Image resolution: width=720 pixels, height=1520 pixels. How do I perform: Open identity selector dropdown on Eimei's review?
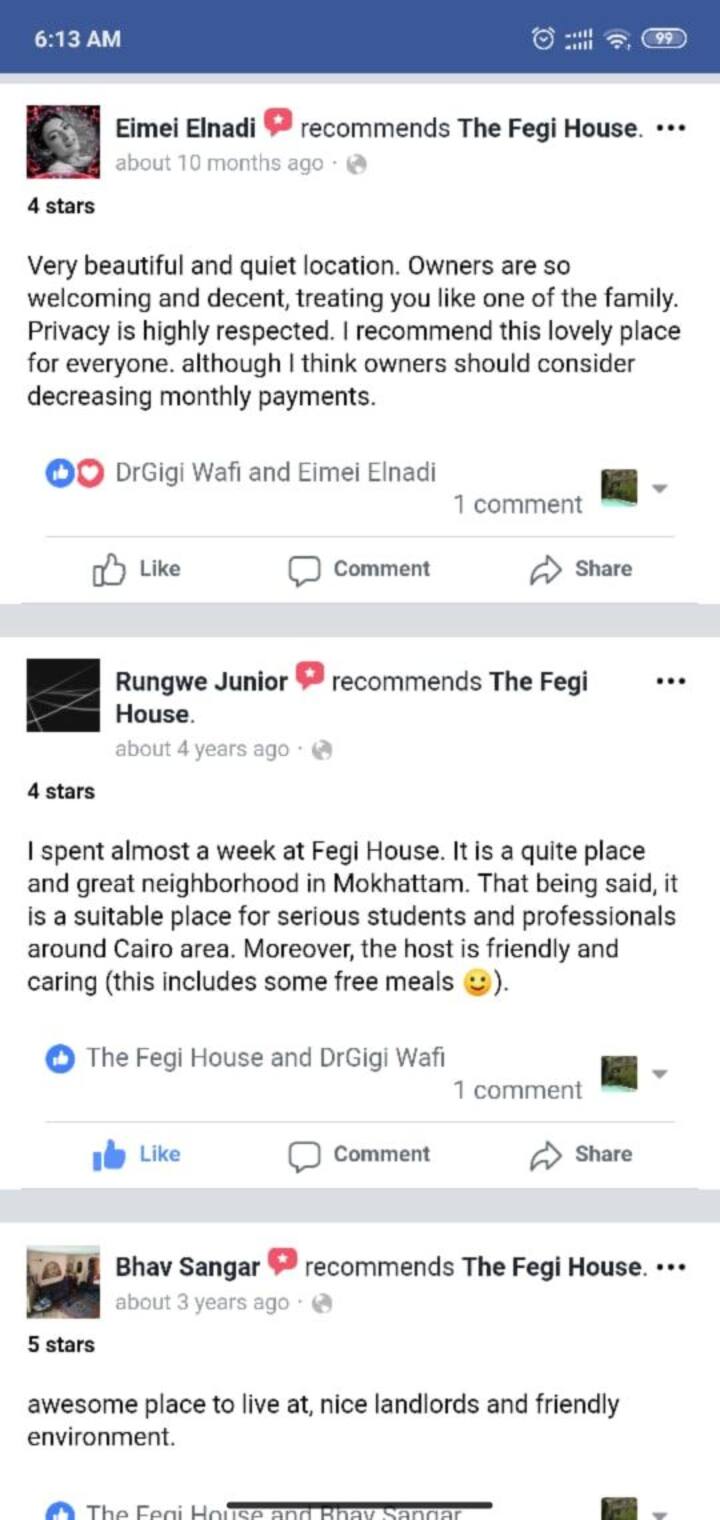point(658,489)
